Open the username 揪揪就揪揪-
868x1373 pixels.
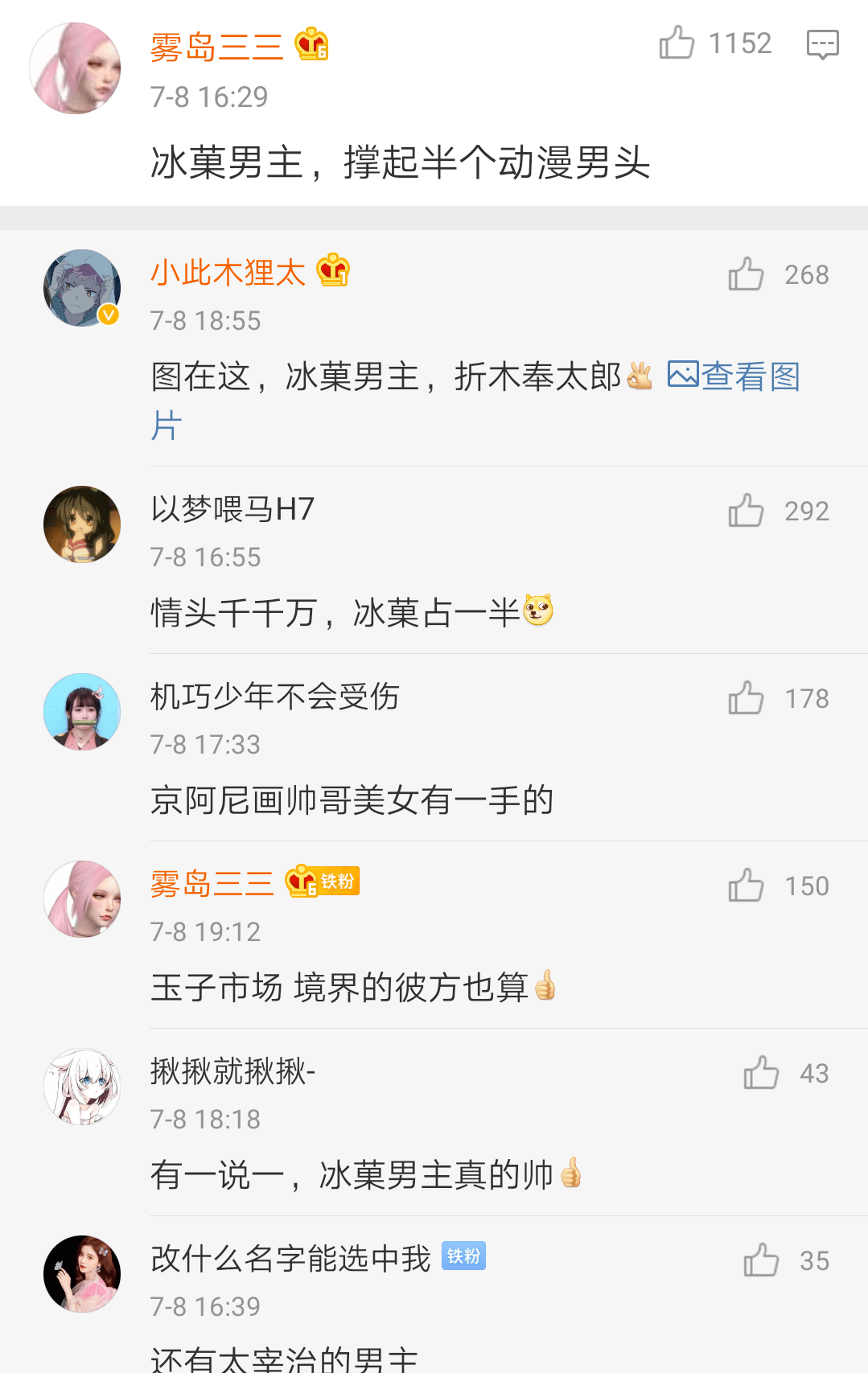pyautogui.click(x=232, y=1071)
